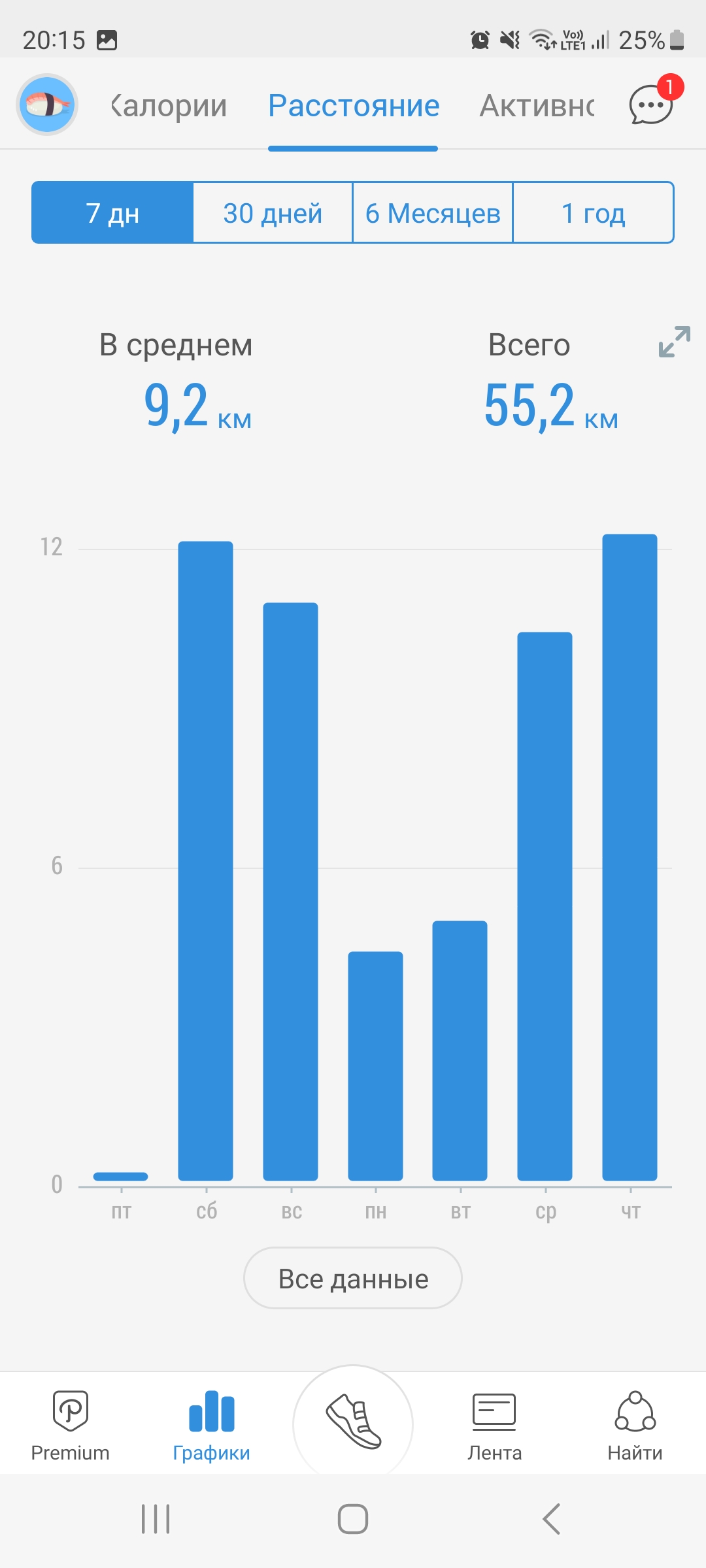Expand the chart to fullscreen
706x1568 pixels.
(674, 342)
